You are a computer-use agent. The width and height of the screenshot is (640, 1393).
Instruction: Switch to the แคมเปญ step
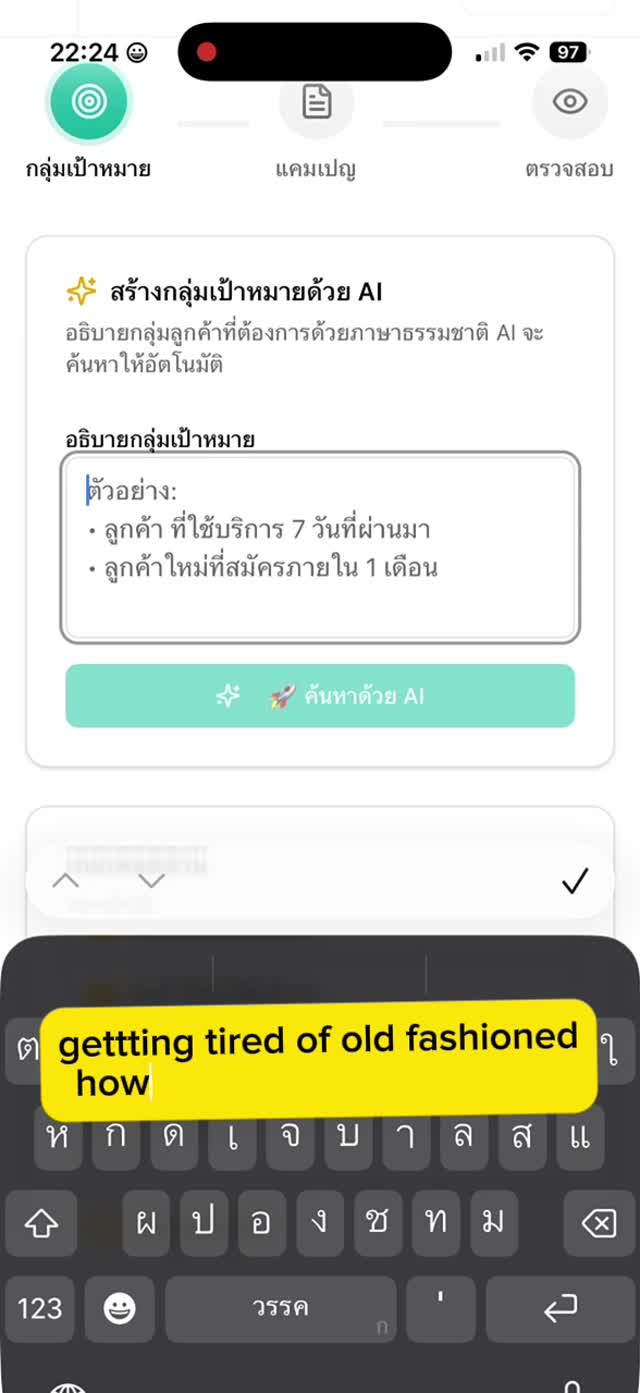pos(316,102)
